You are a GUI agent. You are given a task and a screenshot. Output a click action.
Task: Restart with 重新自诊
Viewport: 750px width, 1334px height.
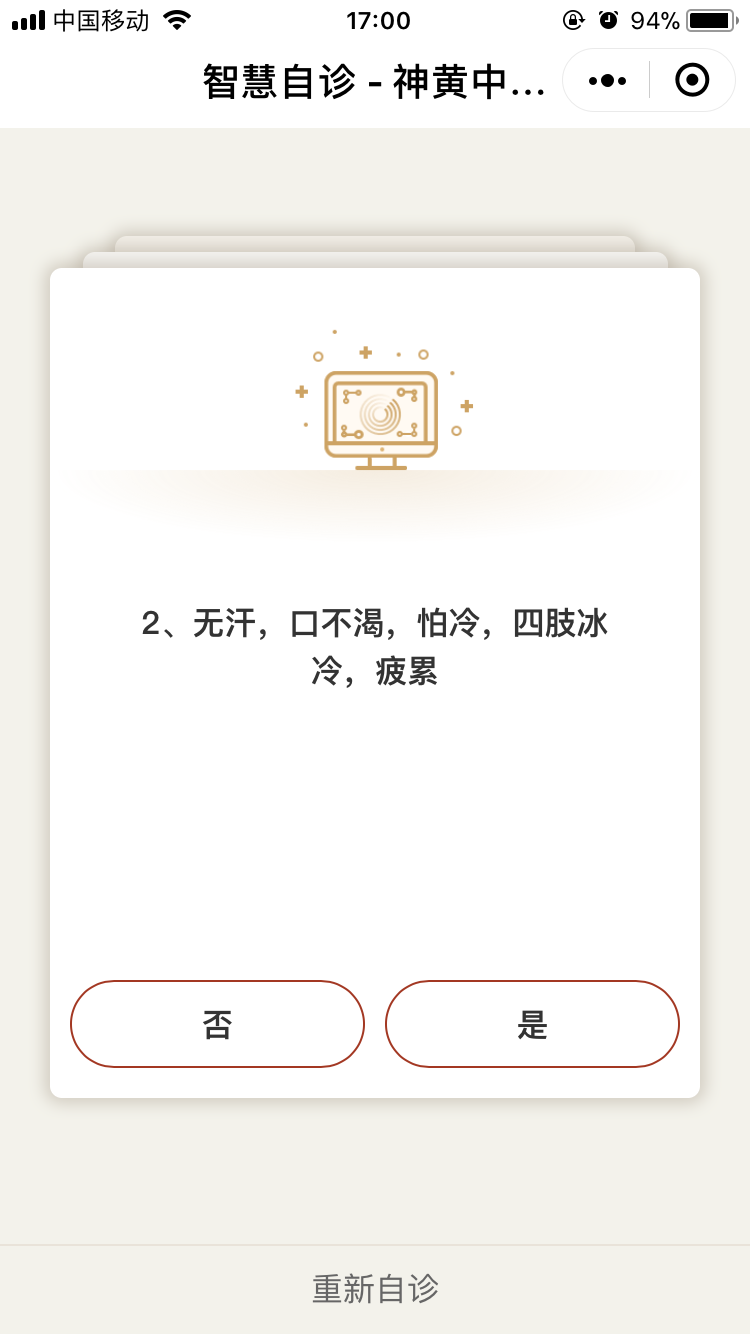pyautogui.click(x=375, y=1289)
